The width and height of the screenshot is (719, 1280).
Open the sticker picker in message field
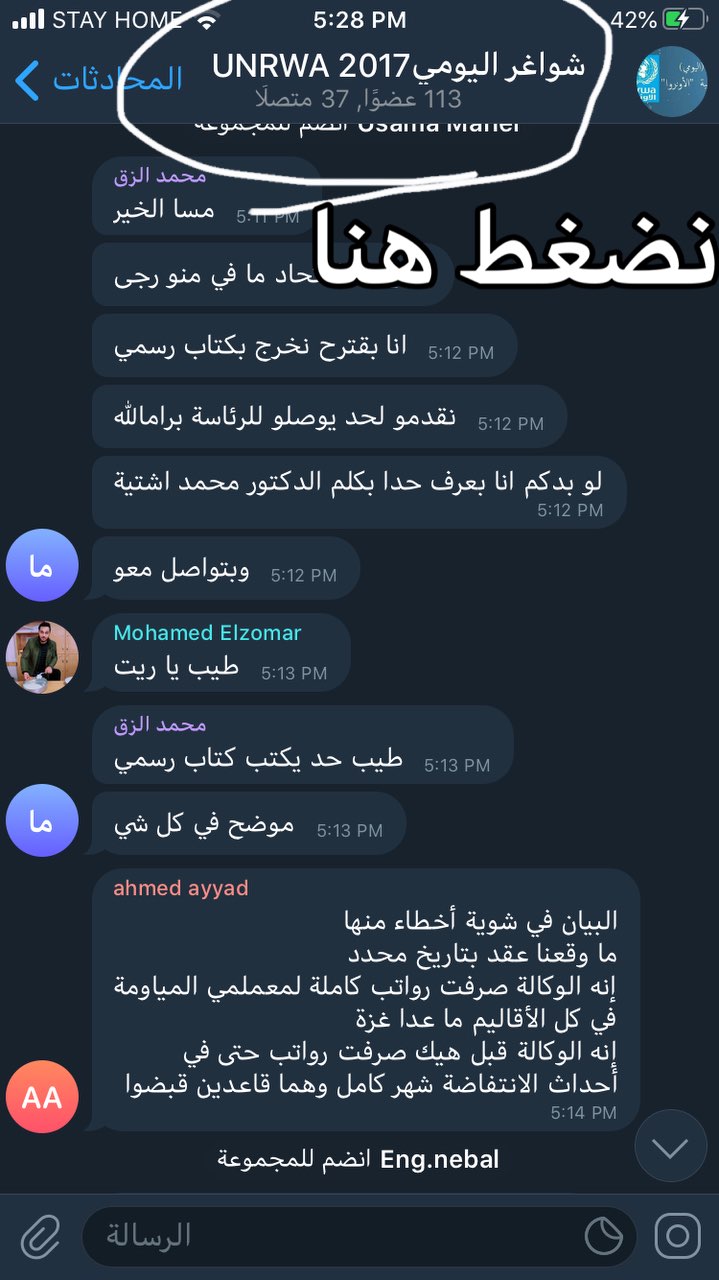click(x=603, y=1237)
